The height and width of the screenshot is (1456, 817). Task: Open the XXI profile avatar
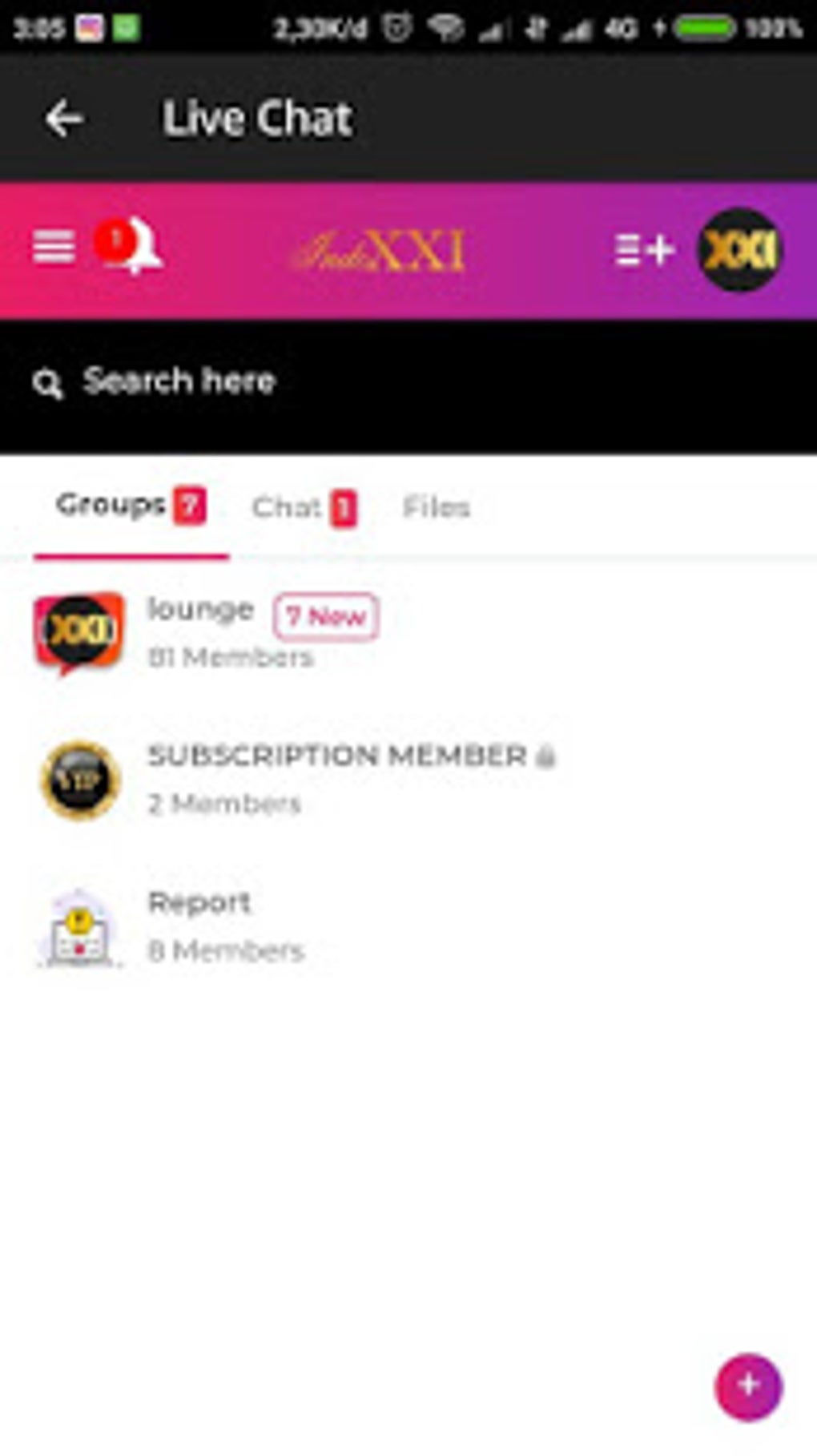(x=740, y=250)
